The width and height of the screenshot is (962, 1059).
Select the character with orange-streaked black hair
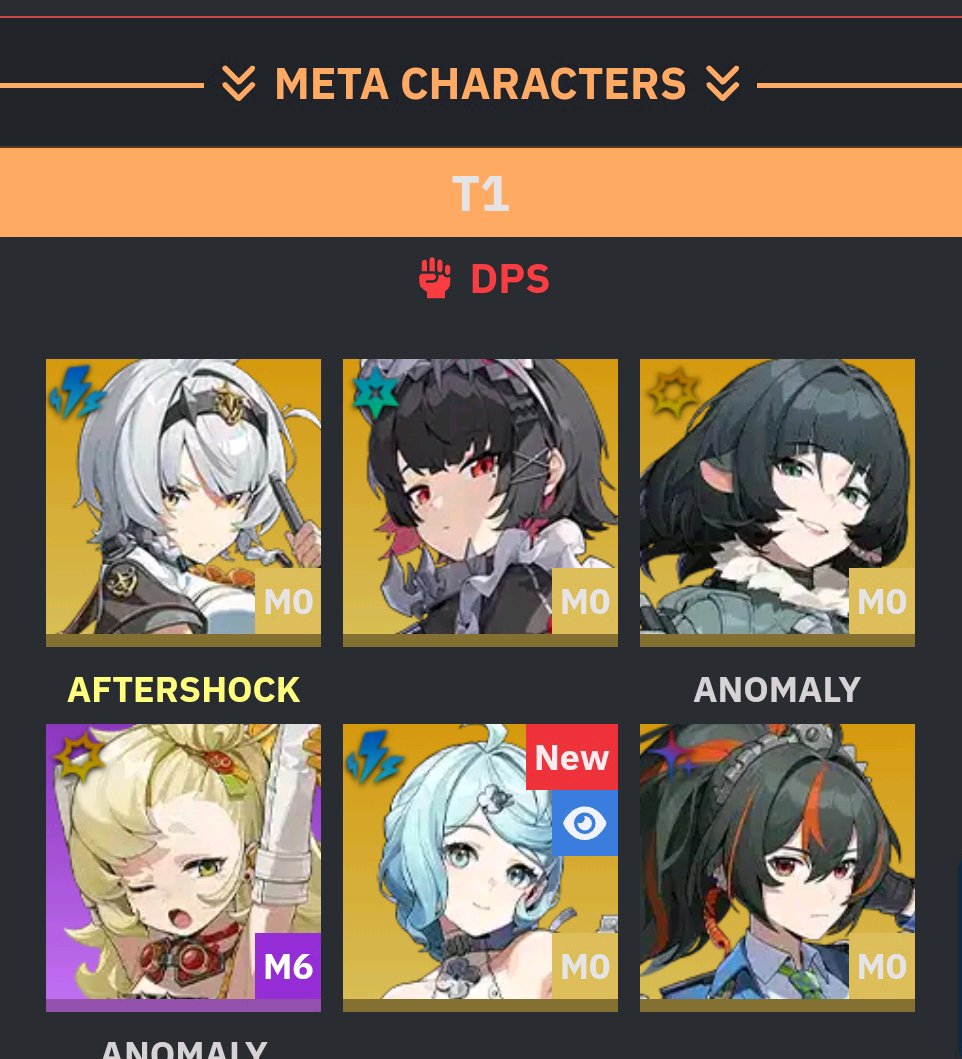[777, 867]
